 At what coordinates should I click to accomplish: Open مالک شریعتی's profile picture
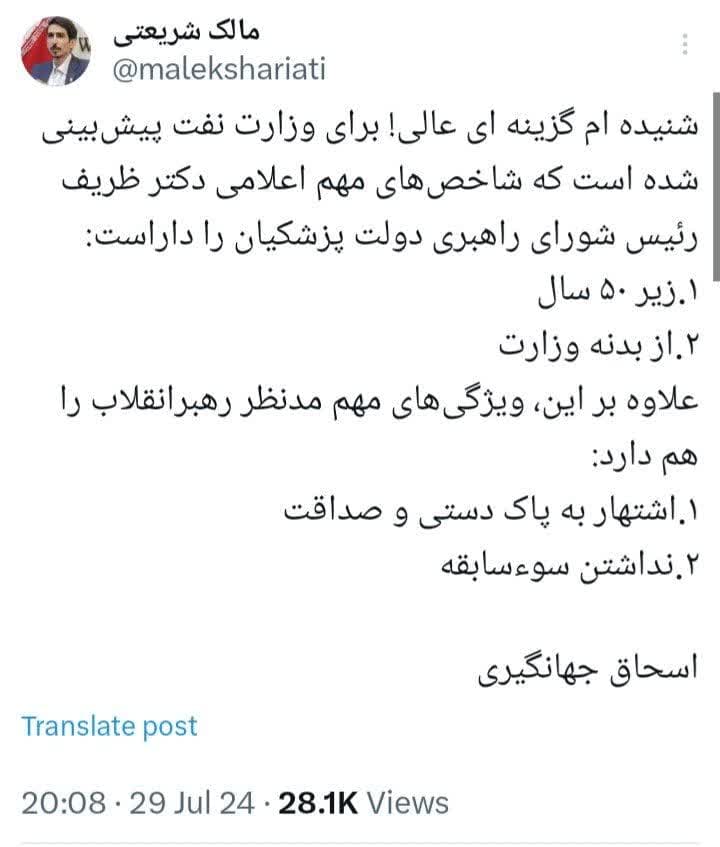[x=56, y=51]
